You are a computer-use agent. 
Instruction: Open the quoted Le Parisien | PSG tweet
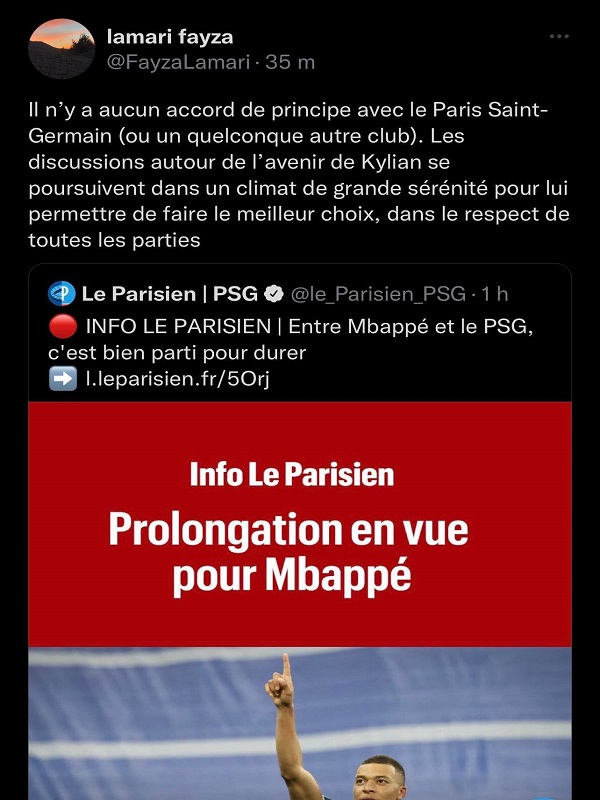pos(300,336)
